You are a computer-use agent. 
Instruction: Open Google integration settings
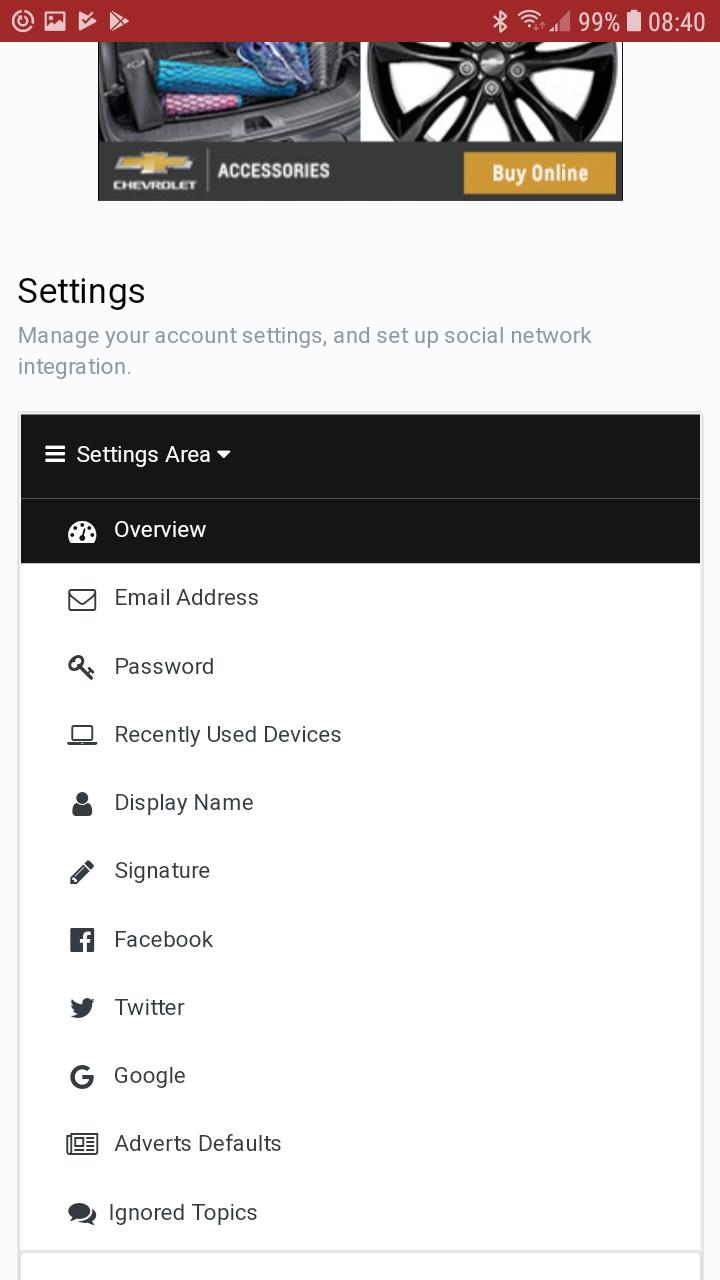360,1075
